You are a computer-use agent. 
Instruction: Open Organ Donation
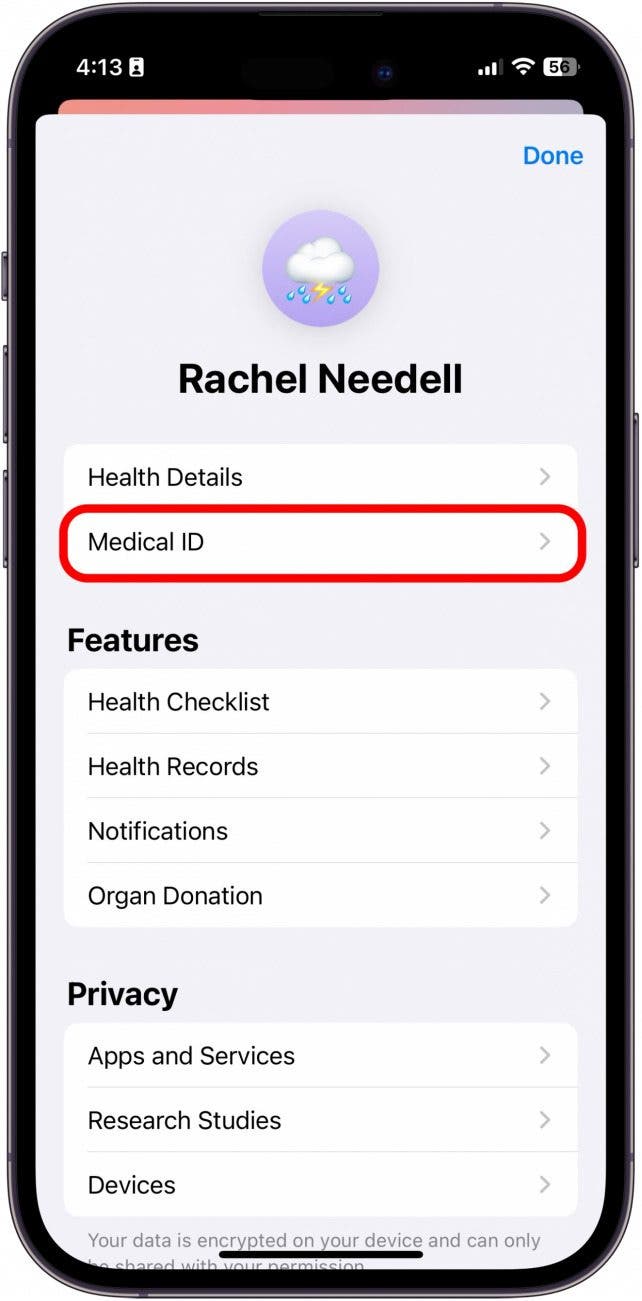[320, 895]
